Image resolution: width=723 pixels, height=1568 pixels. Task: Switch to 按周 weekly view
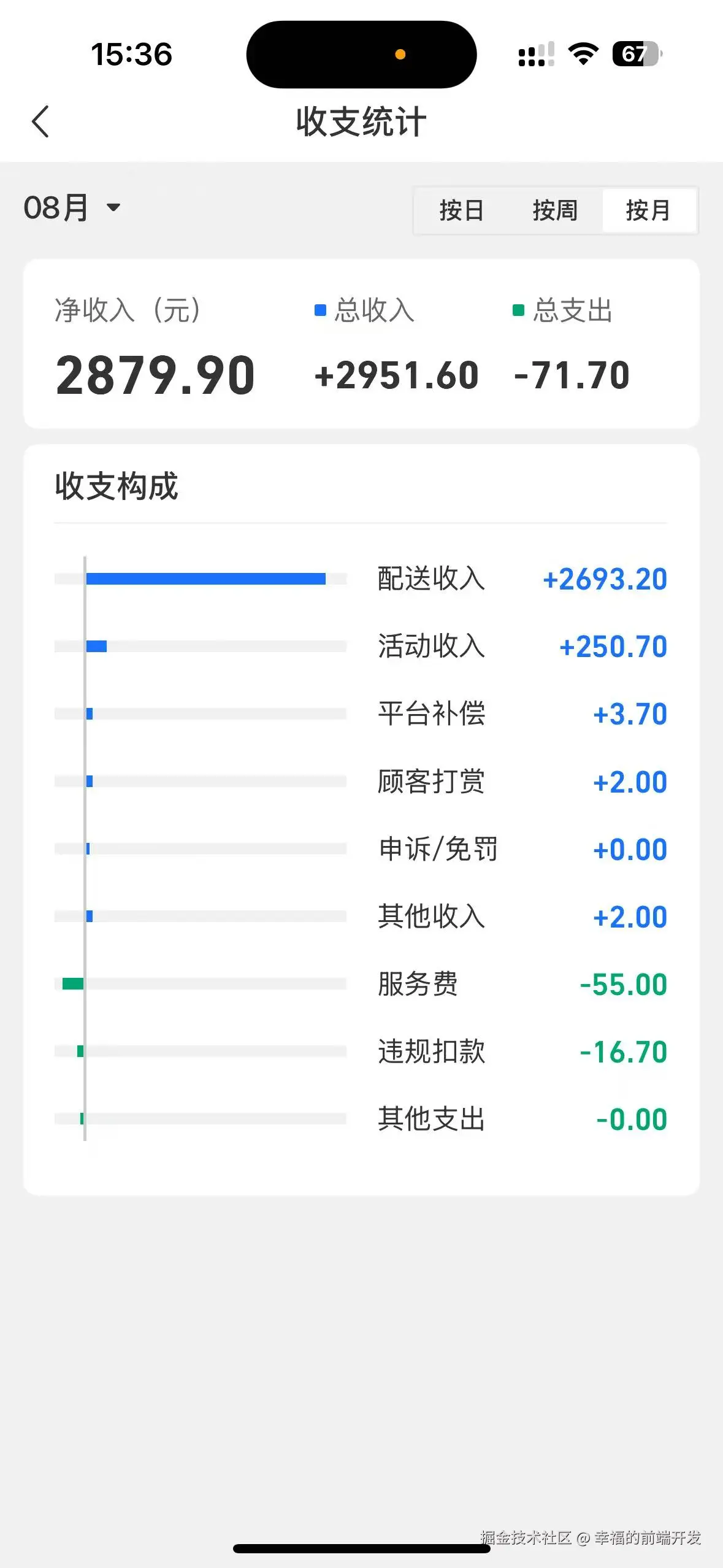tap(554, 211)
